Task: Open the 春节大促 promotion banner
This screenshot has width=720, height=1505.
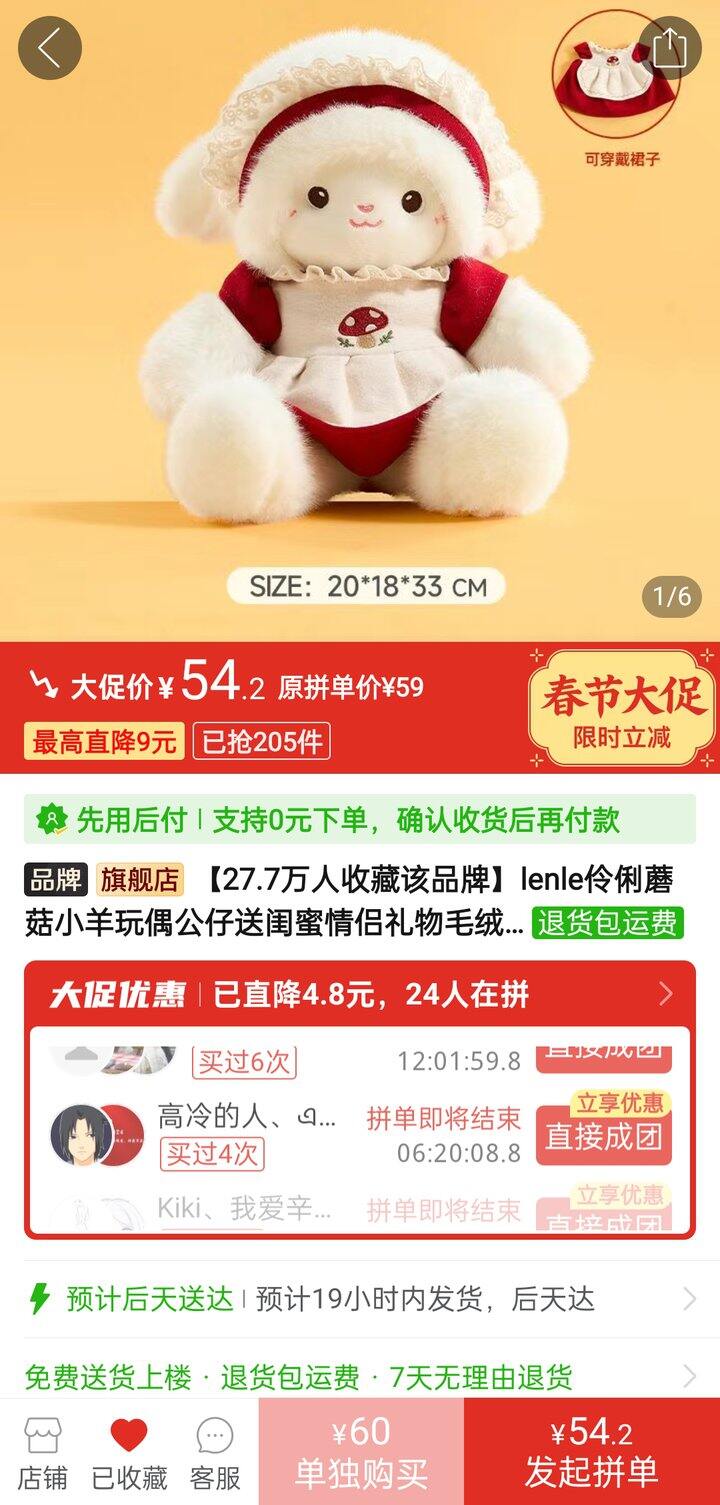Action: point(622,707)
